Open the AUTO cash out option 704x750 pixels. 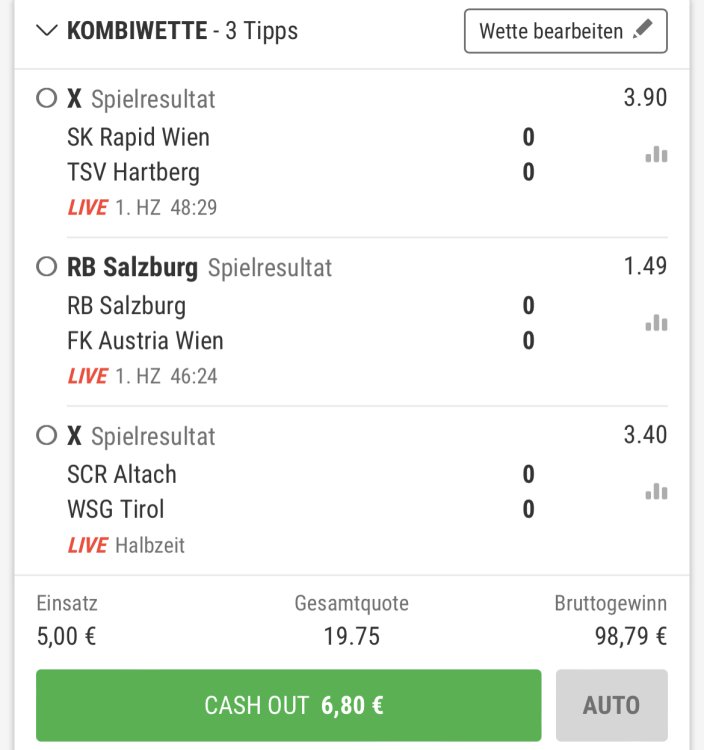(x=611, y=705)
